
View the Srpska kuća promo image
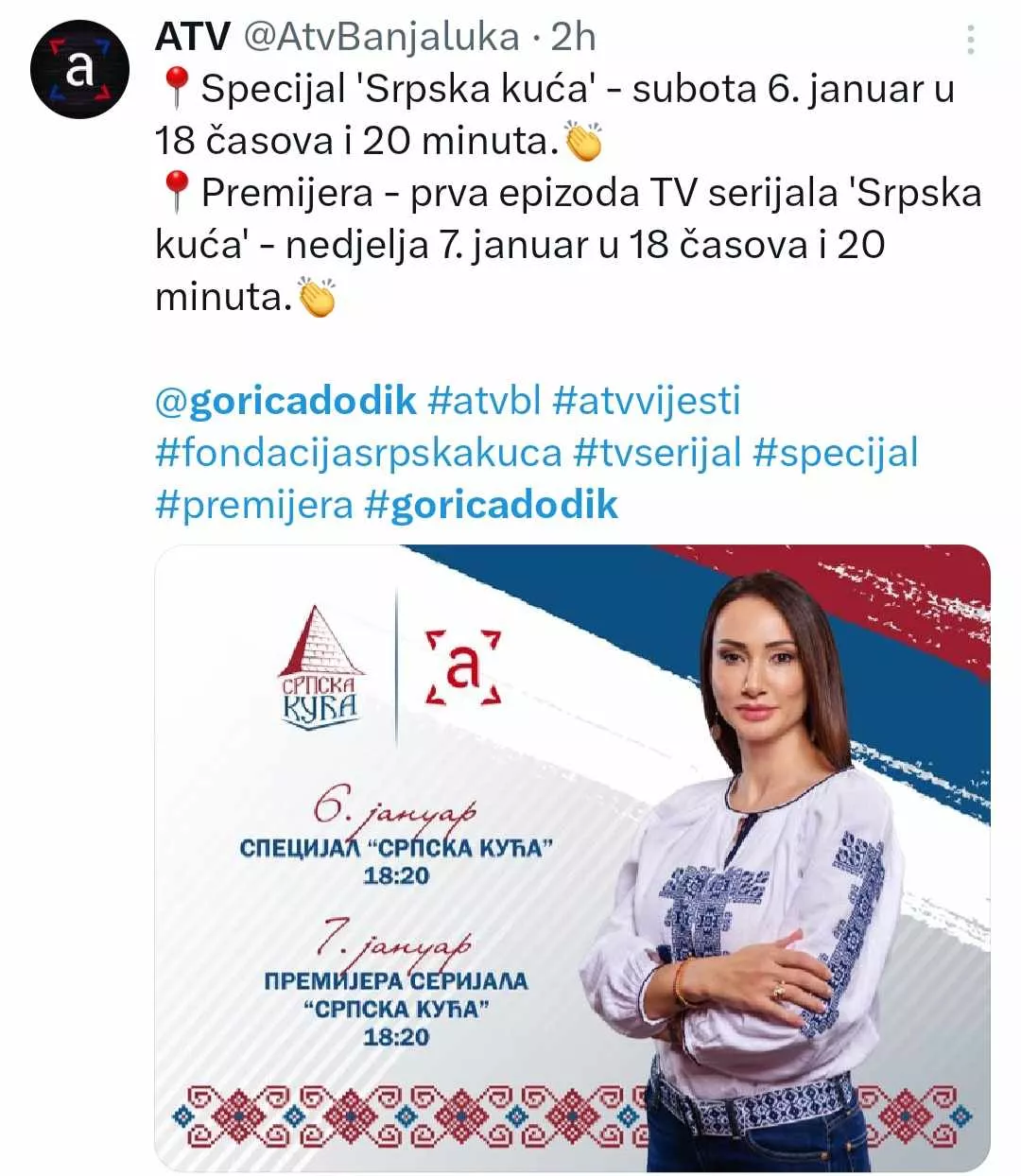click(571, 856)
